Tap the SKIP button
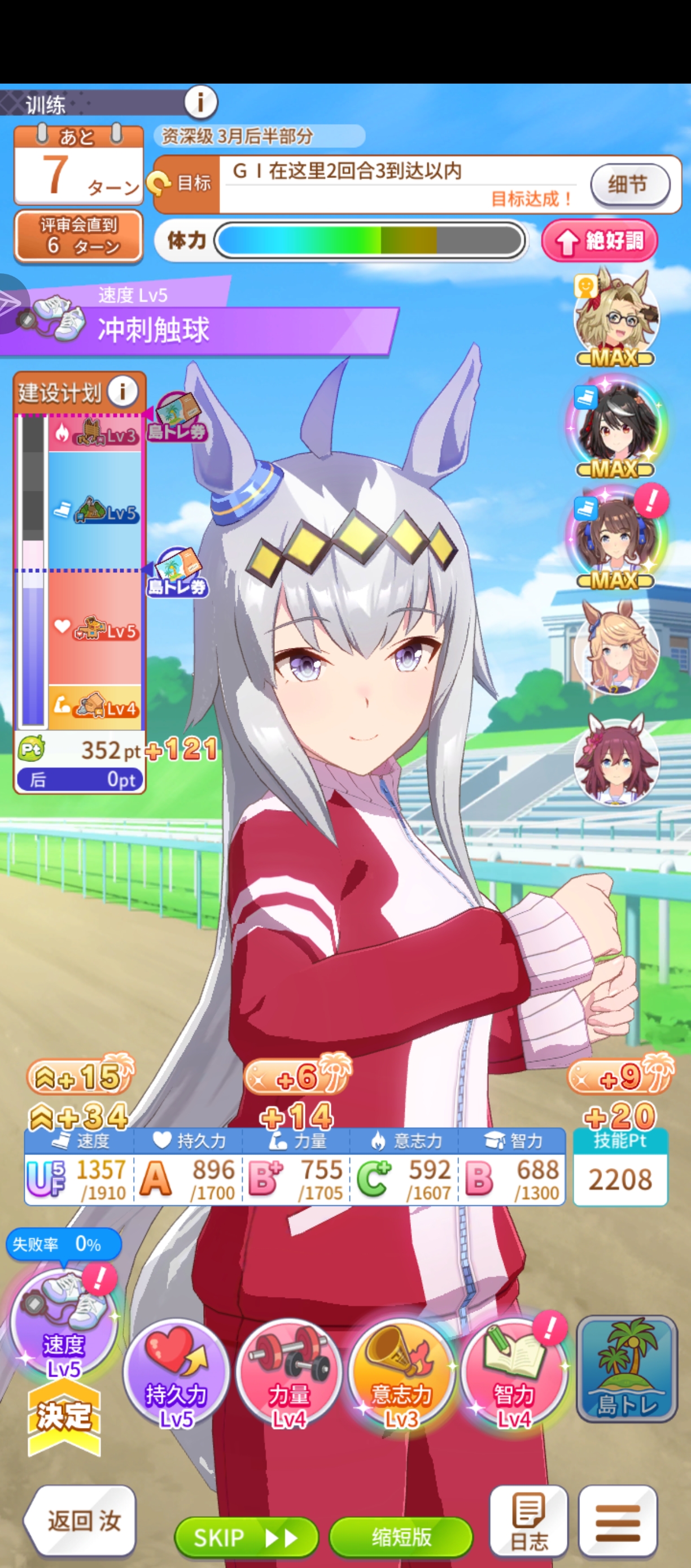This screenshot has height=1568, width=691. pos(246,1537)
